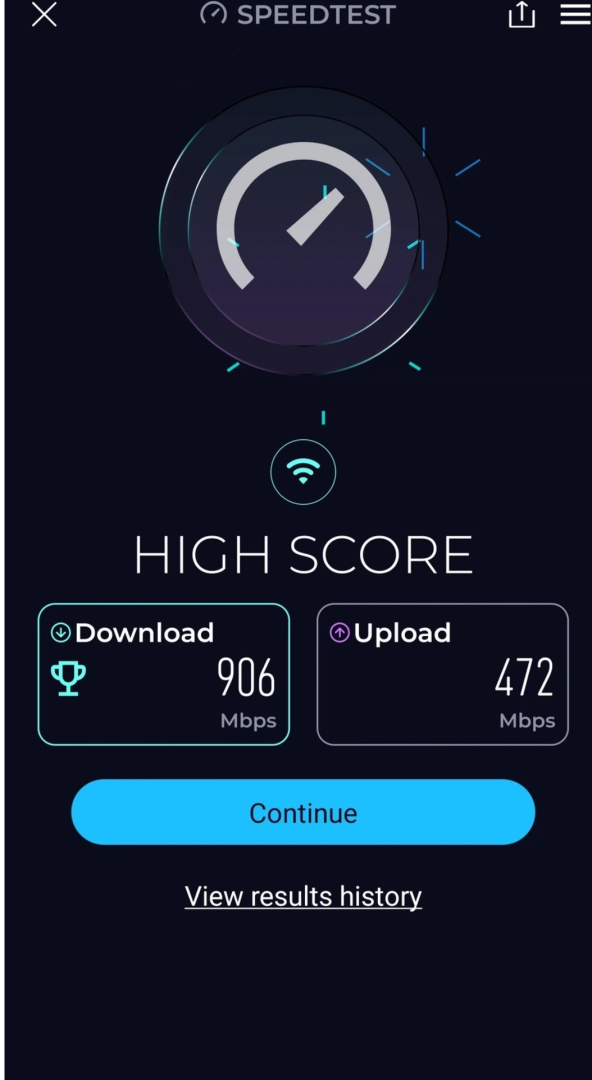
Task: Open the hamburger menu
Action: 575,14
